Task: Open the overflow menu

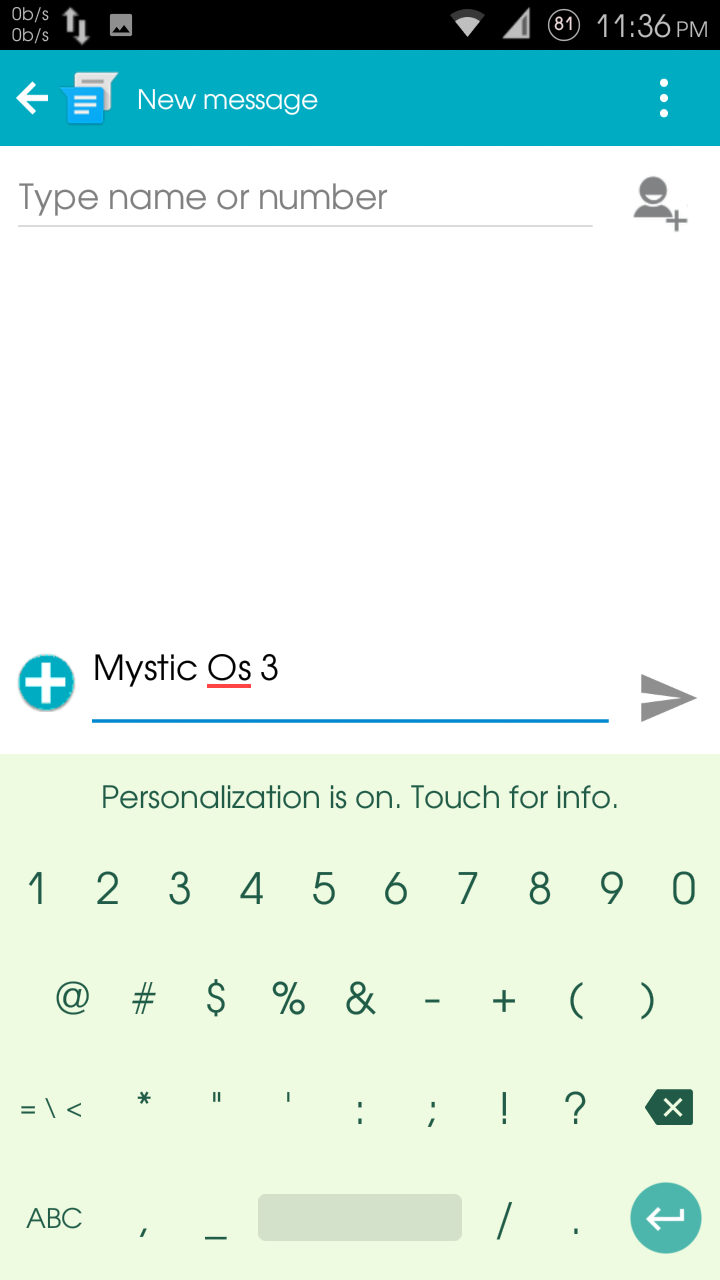Action: (664, 99)
